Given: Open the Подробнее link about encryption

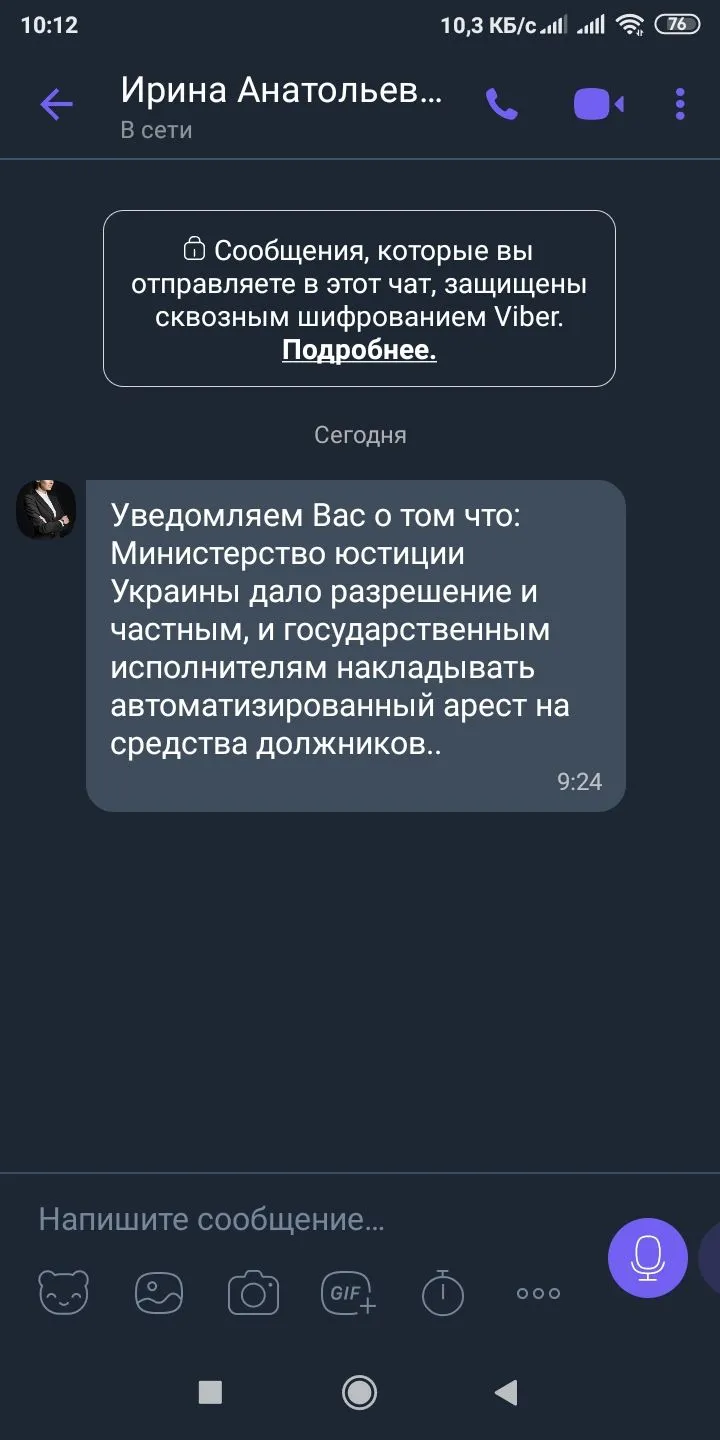Looking at the screenshot, I should pyautogui.click(x=359, y=350).
